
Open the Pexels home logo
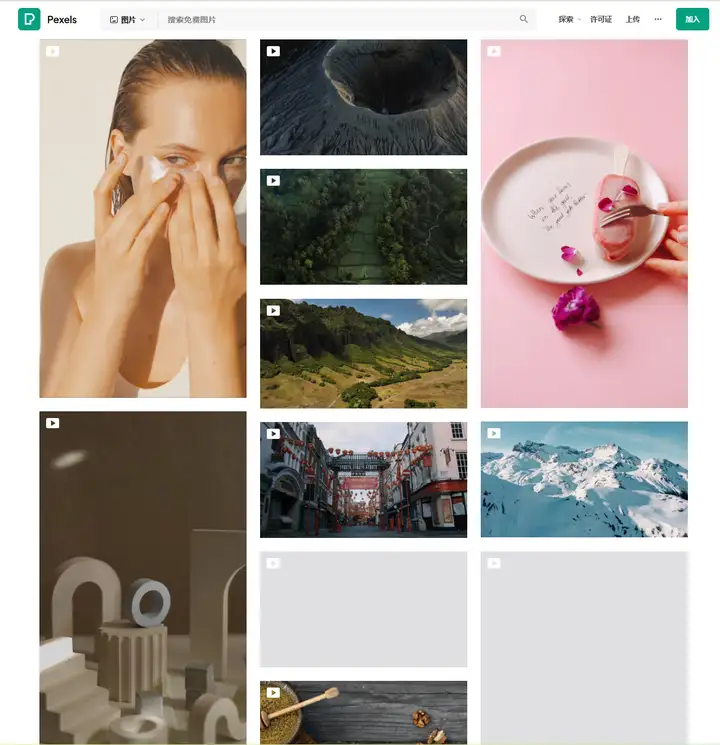click(47, 19)
